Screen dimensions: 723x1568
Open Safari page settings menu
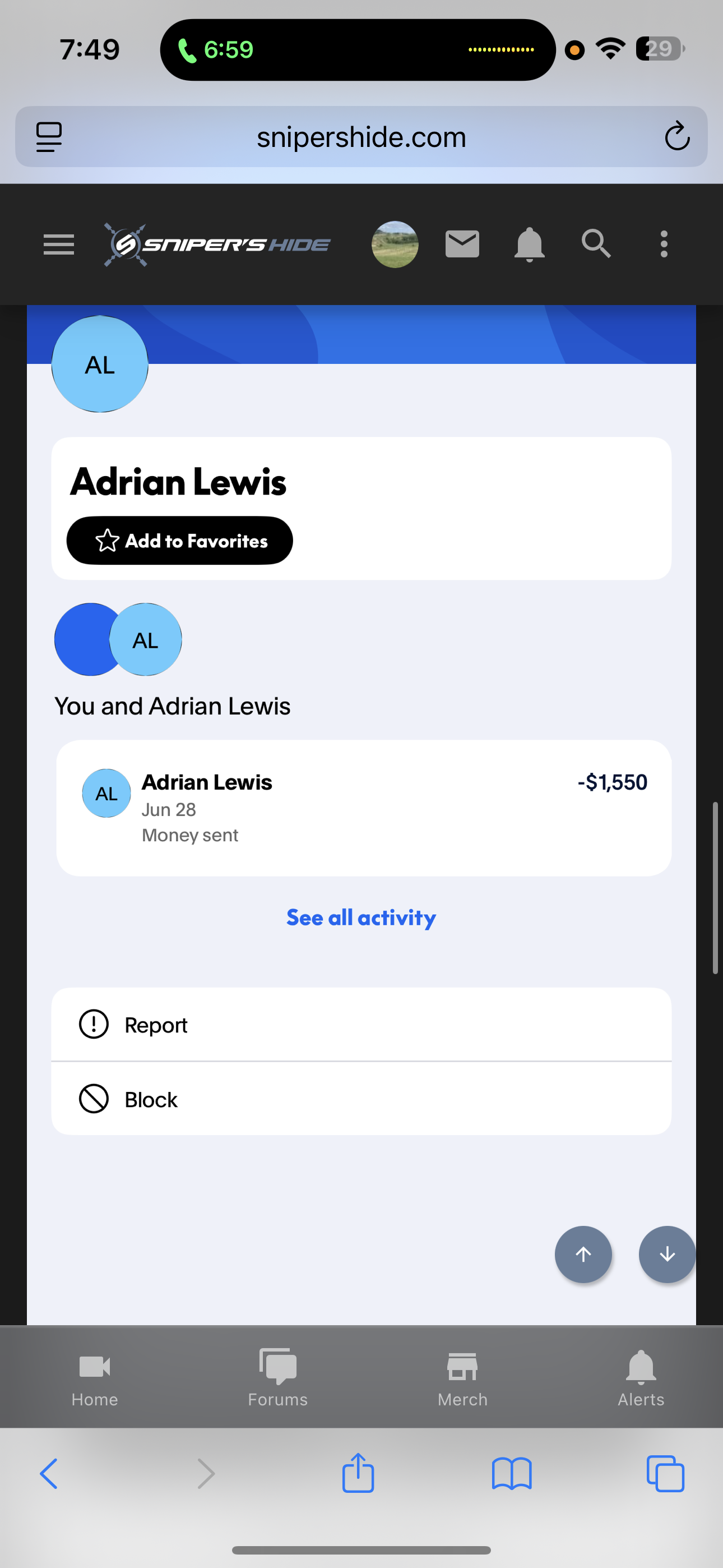tap(49, 137)
